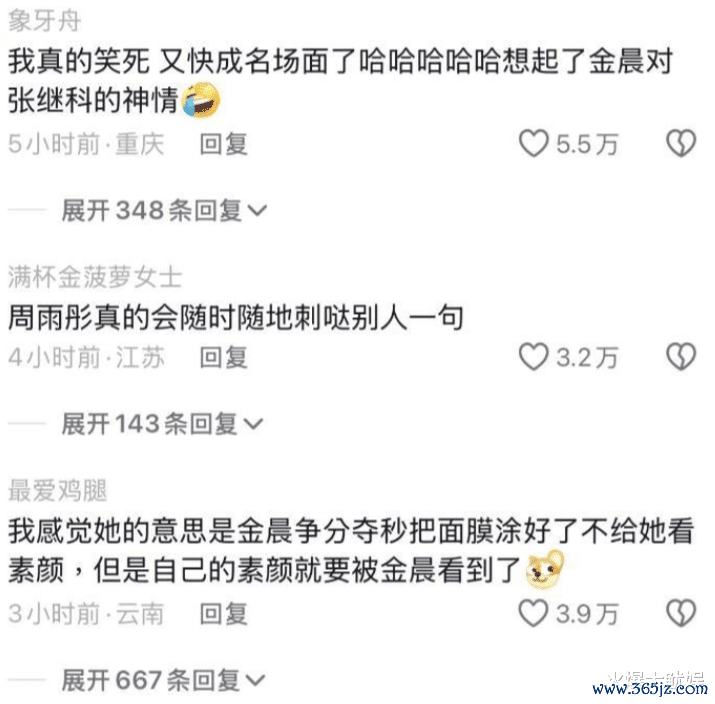
Task: Open 满杯金菠萝女士's profile from username
Action: pyautogui.click(x=95, y=277)
